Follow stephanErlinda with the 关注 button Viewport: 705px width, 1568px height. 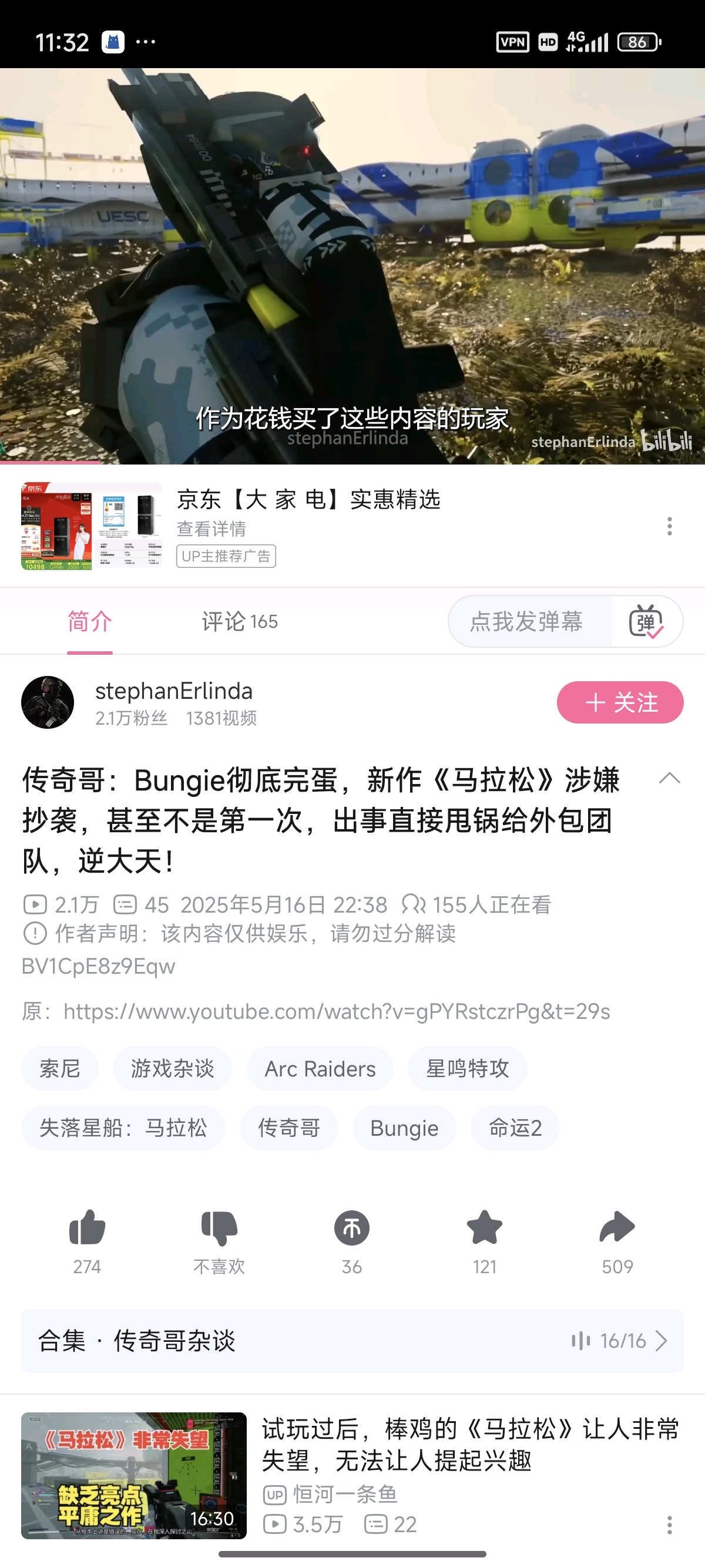point(619,702)
